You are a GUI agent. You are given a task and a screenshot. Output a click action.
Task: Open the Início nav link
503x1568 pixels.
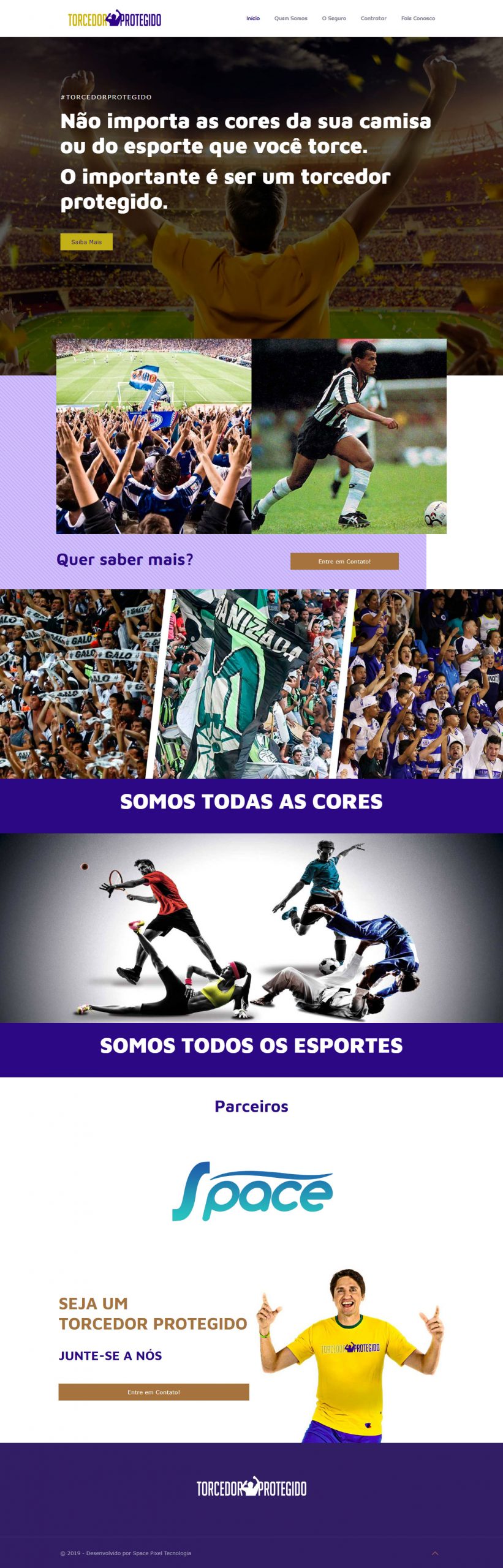click(253, 18)
